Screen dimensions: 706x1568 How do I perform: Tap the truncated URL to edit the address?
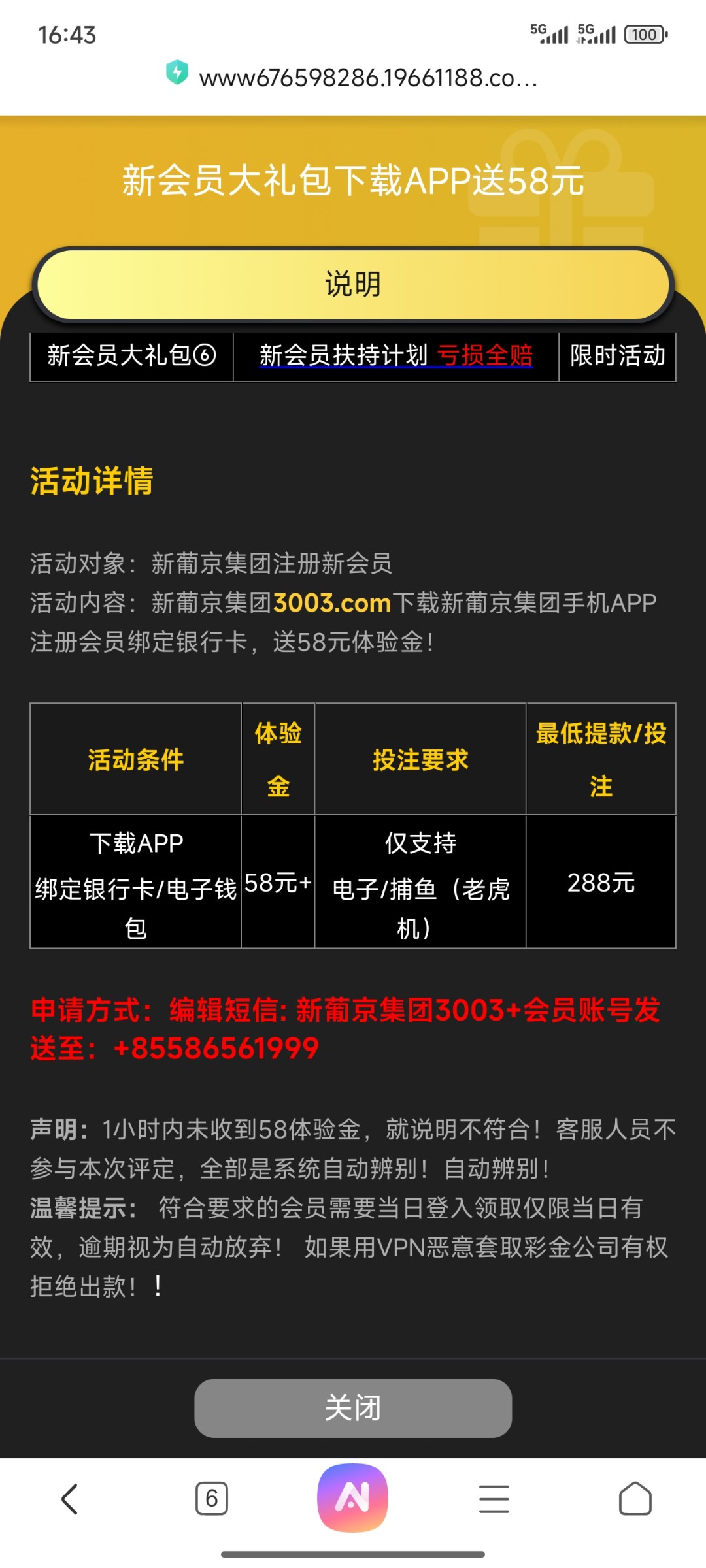[x=368, y=78]
